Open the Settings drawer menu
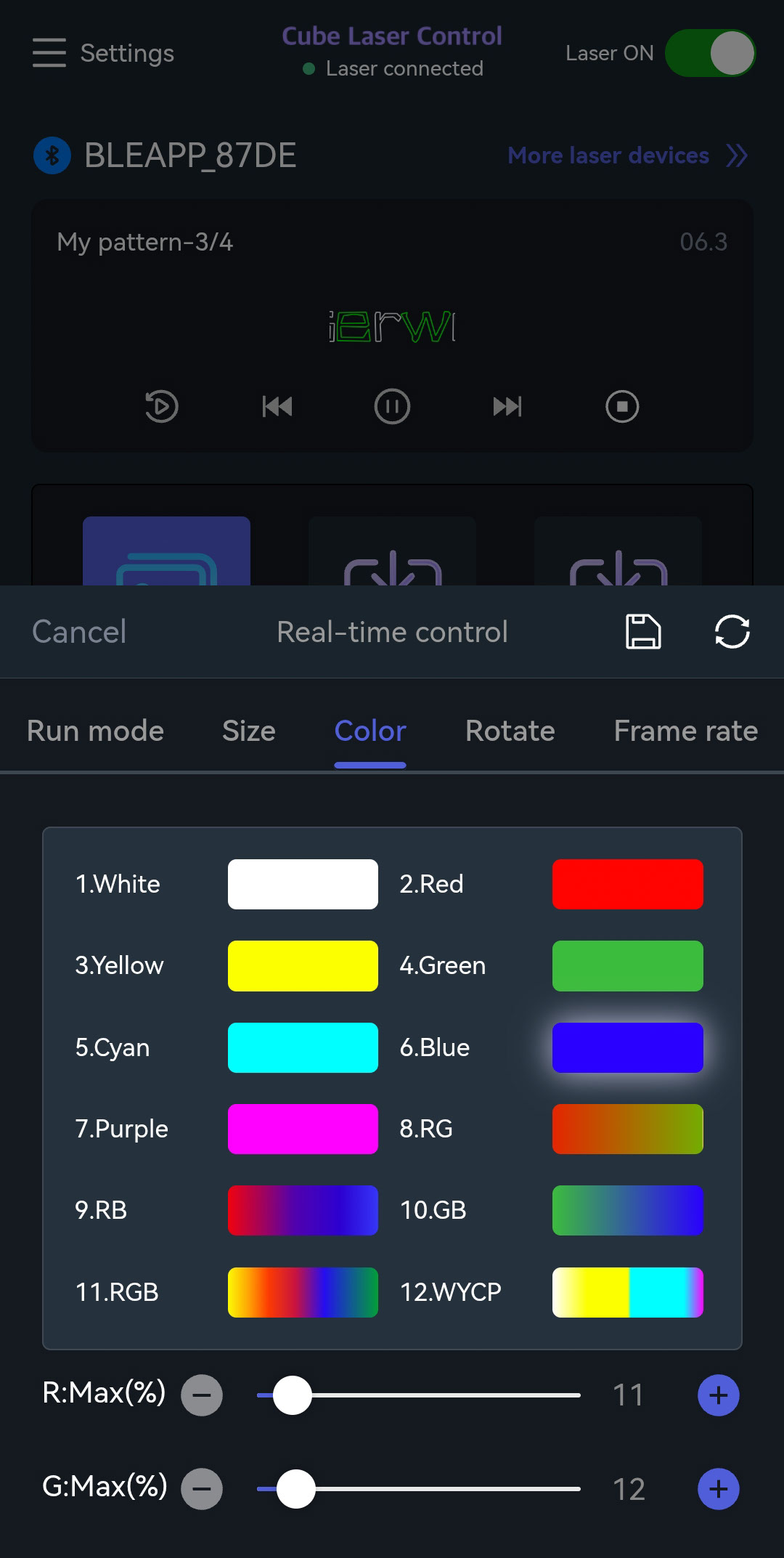784x1558 pixels. point(49,53)
